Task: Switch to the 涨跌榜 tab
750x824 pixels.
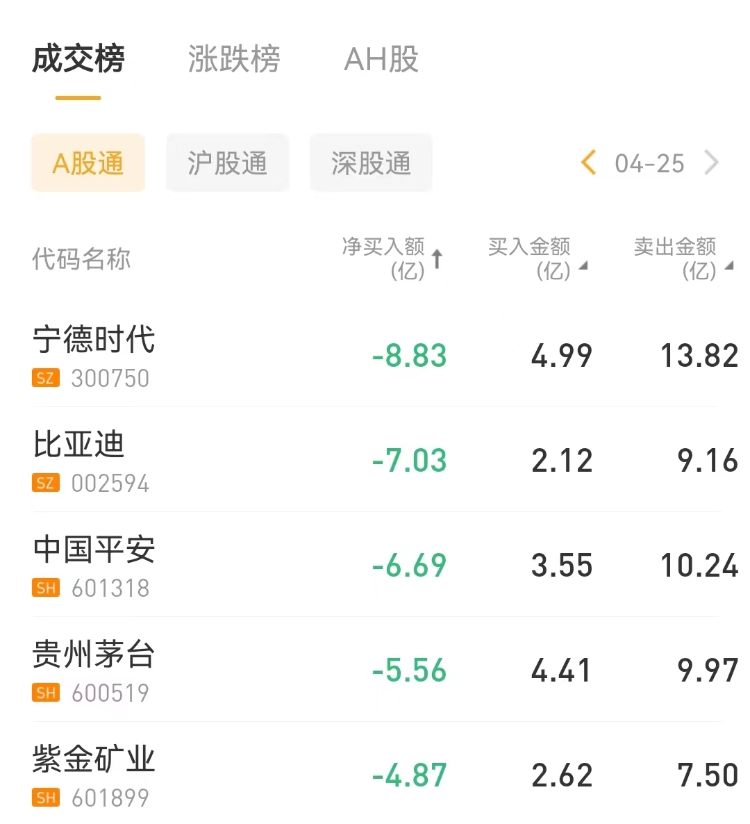Action: pos(234,59)
